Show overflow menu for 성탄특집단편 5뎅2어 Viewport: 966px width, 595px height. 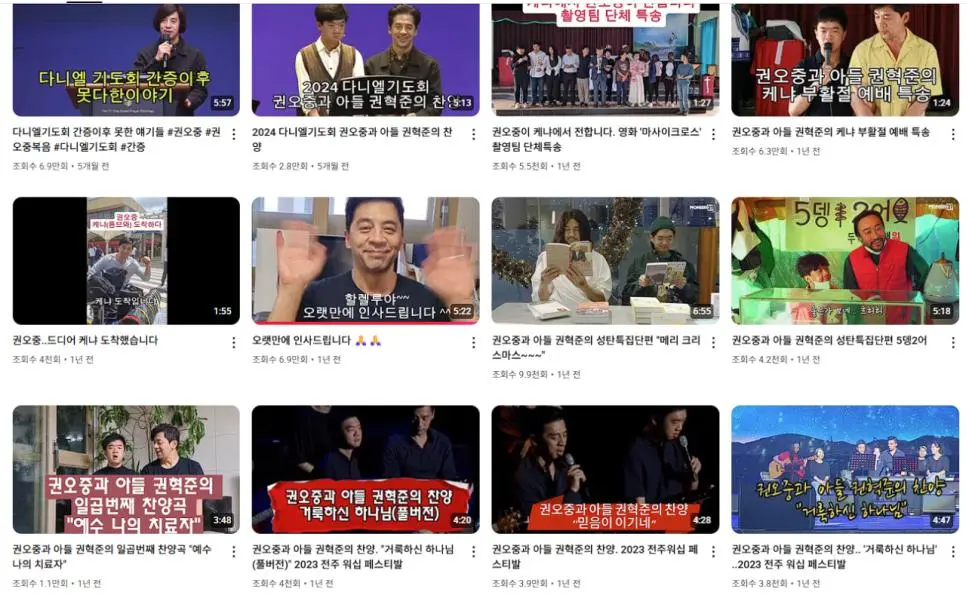click(x=953, y=343)
